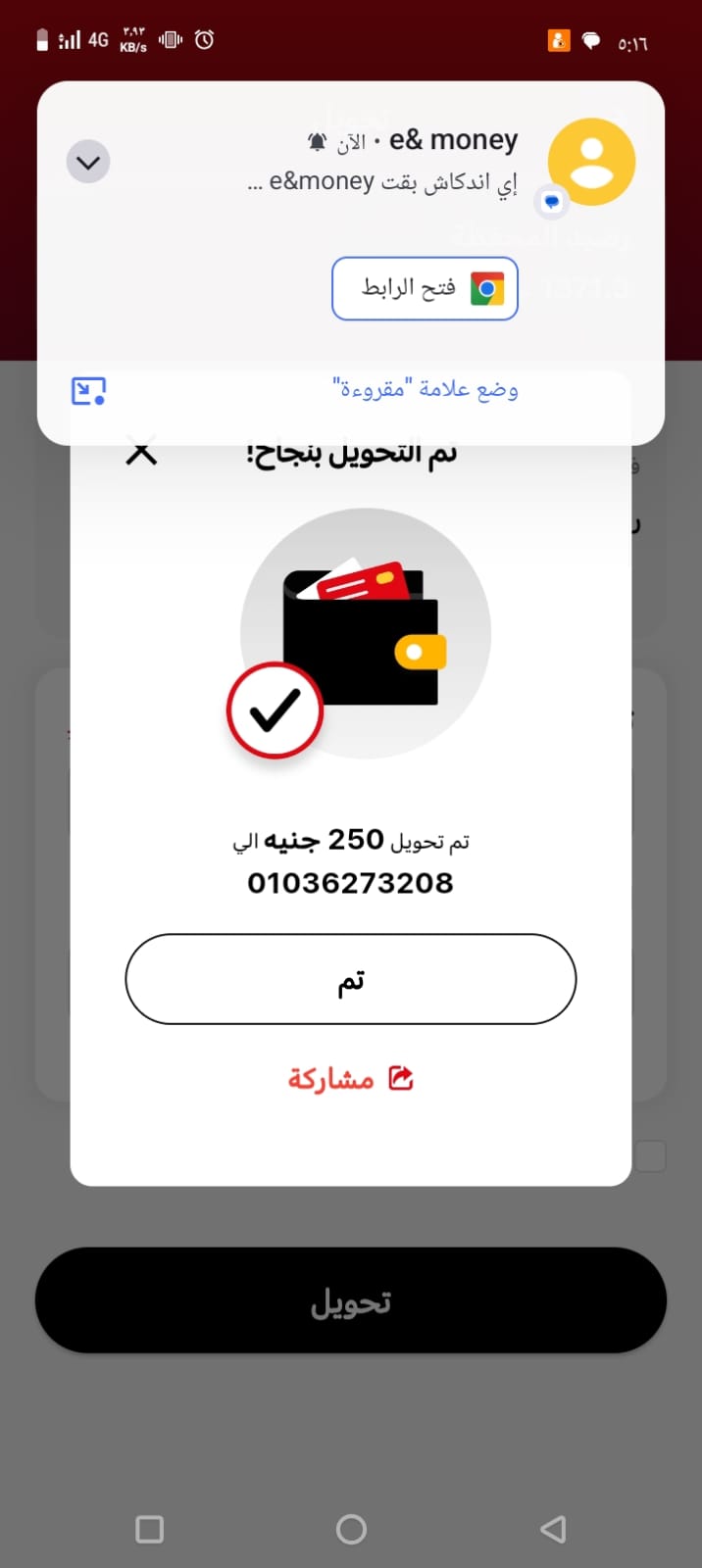Expand the e& money notification chevron
This screenshot has height=1568, width=702.
pyautogui.click(x=88, y=162)
